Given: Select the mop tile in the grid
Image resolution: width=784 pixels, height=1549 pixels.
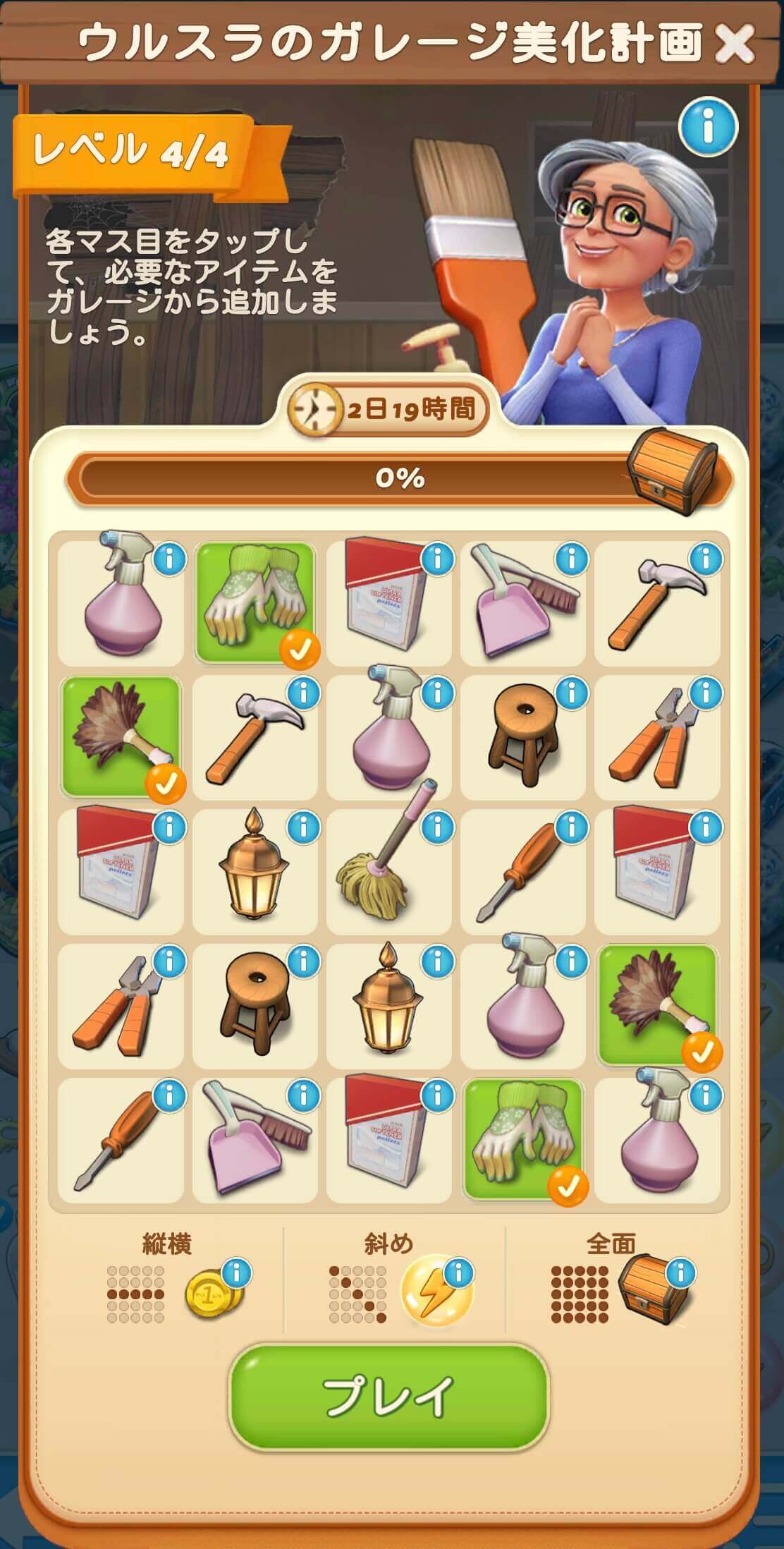Looking at the screenshot, I should [x=388, y=870].
